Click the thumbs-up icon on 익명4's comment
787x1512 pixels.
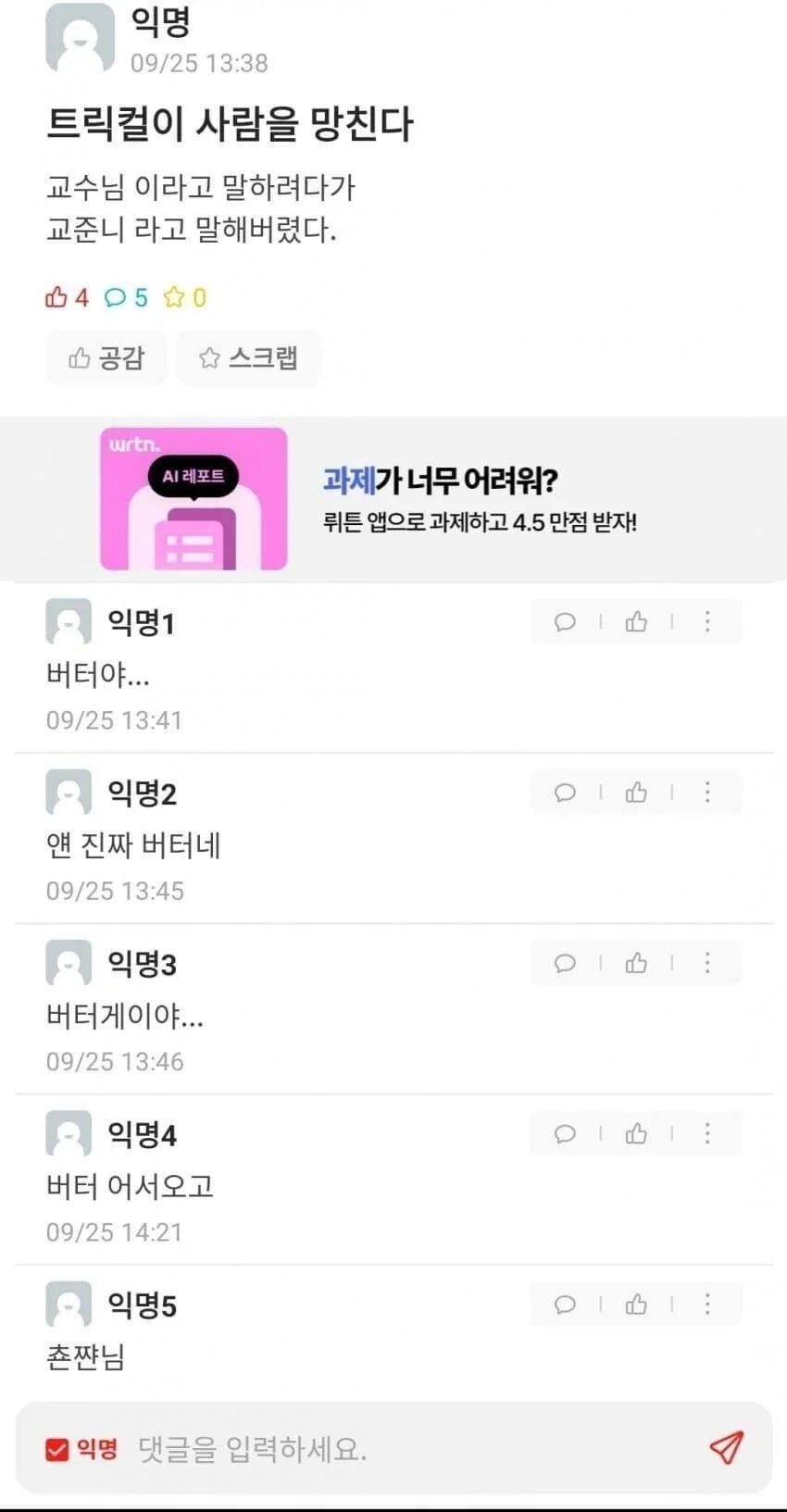[x=636, y=1133]
